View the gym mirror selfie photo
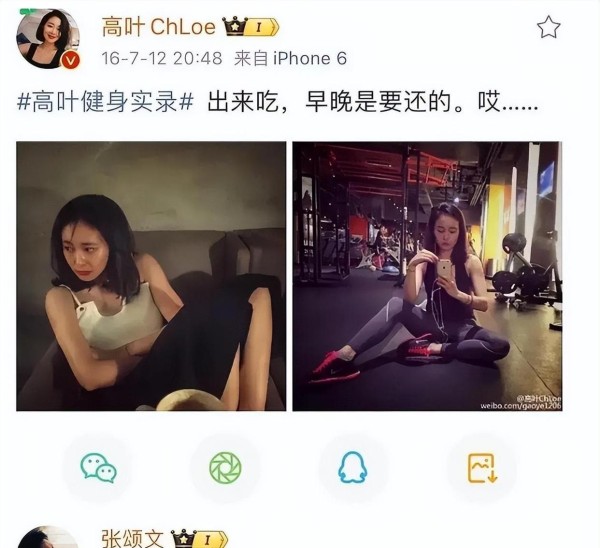Viewport: 600px width, 548px height. point(427,276)
